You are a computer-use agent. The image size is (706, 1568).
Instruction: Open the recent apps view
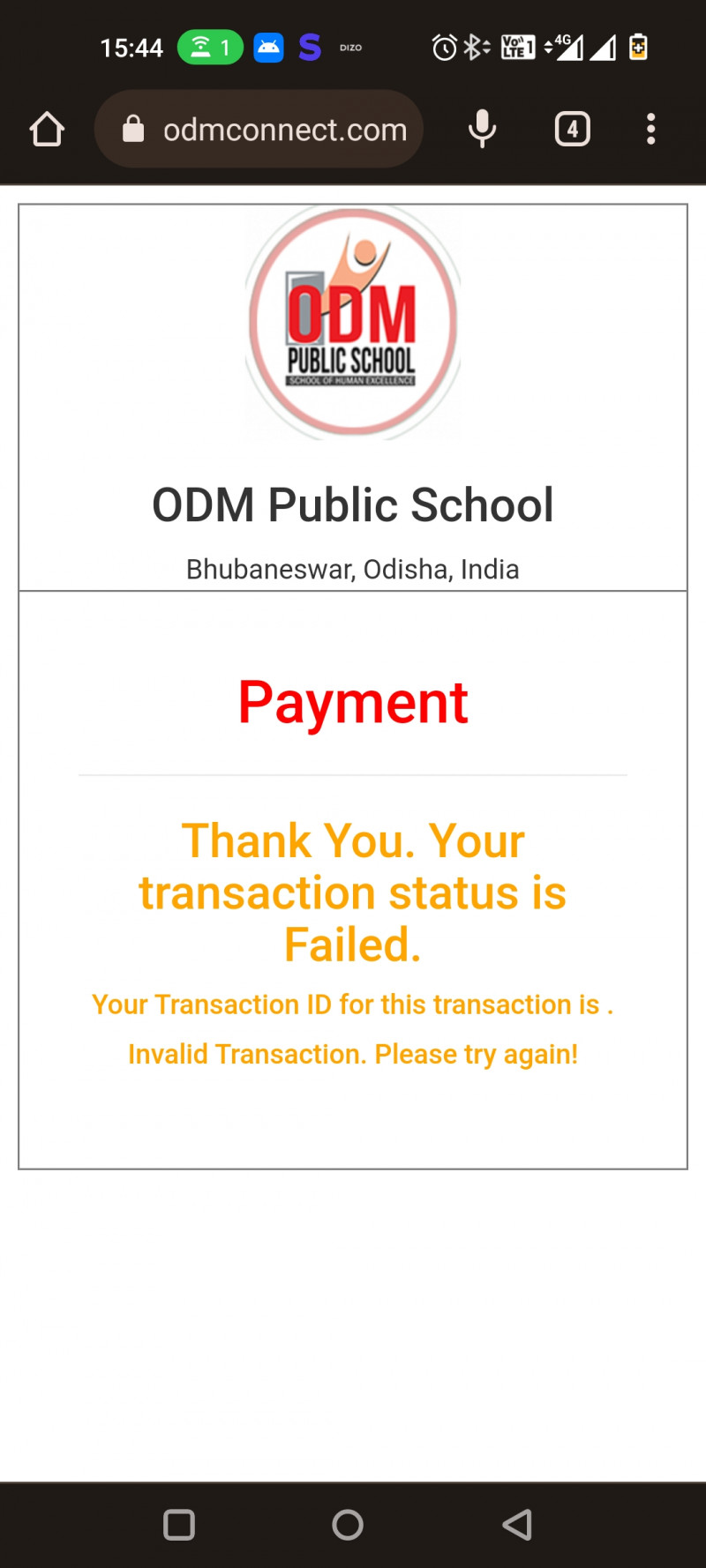coord(179,1525)
